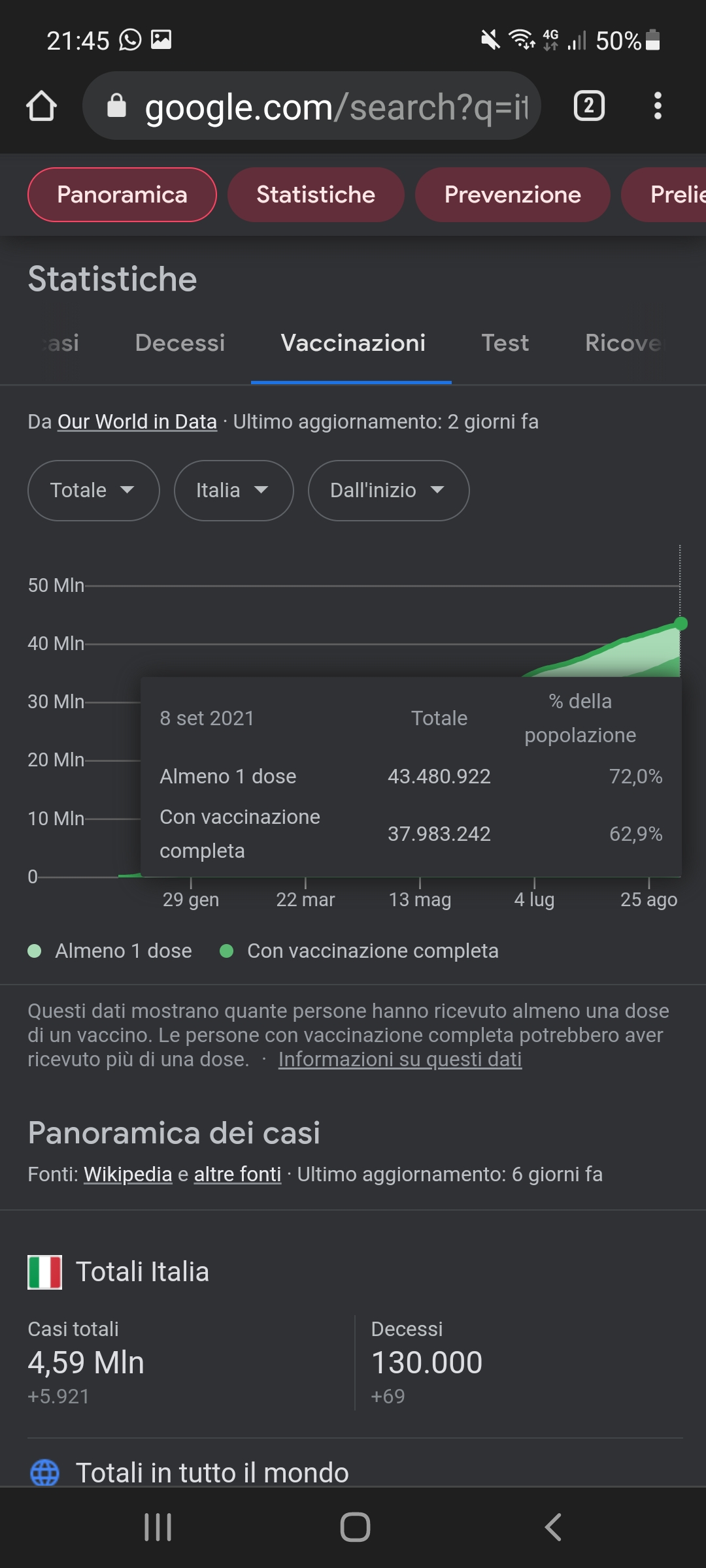Open the browser overflow menu

[x=658, y=106]
